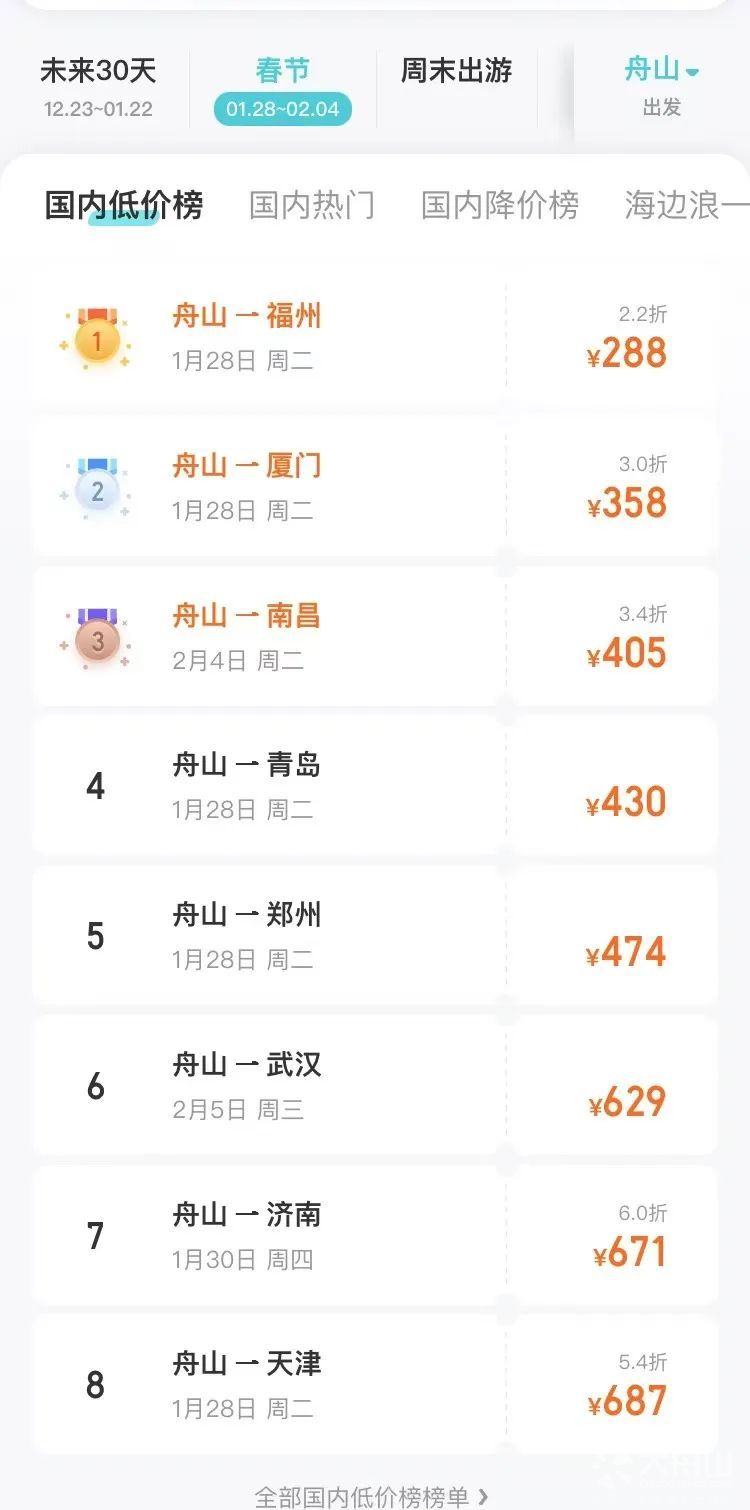Open the 舟山 to 郑州 flight deal
Screen dimensions: 750x1510
click(375, 936)
